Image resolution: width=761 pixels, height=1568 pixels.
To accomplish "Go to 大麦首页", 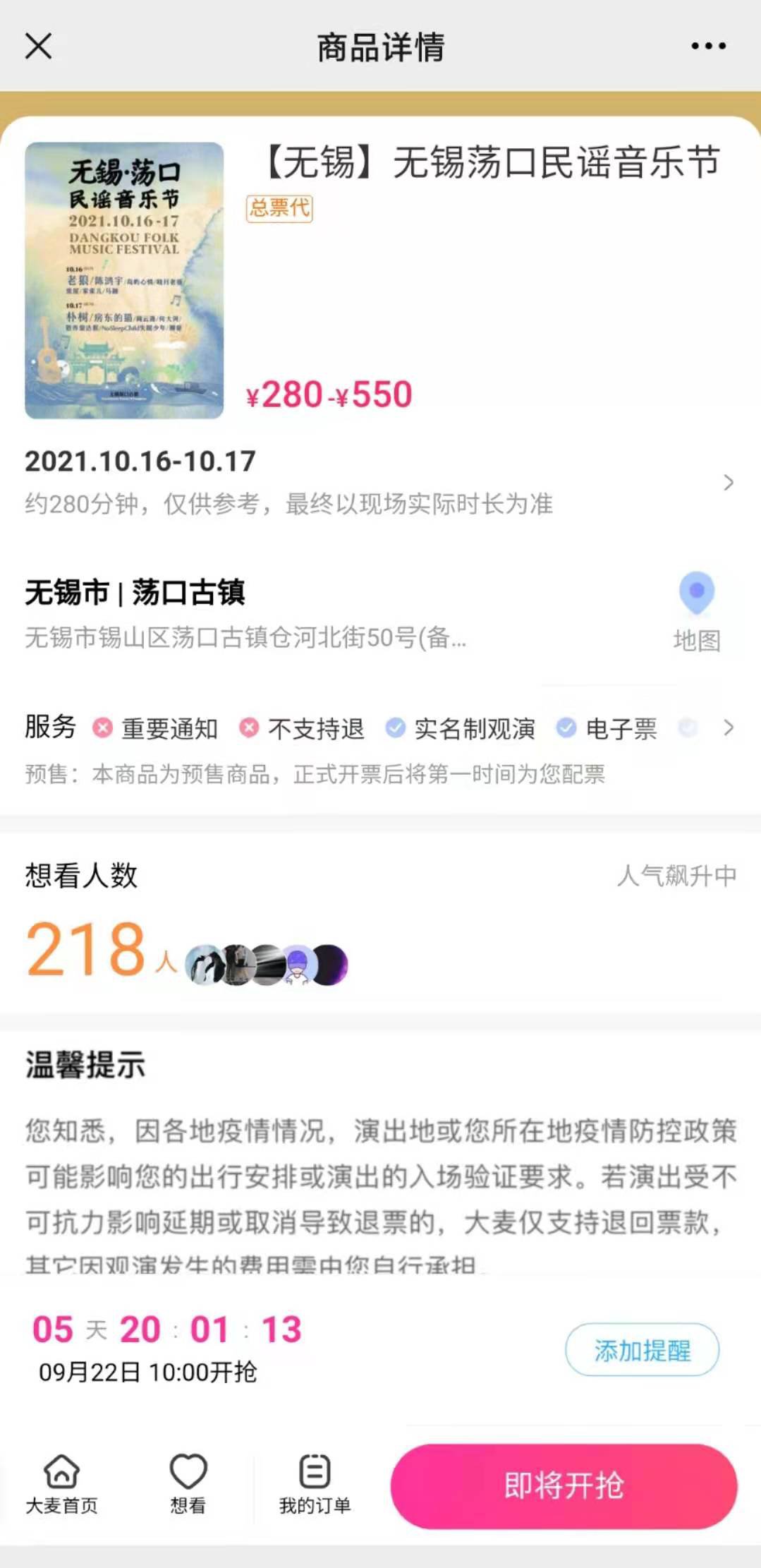I will click(x=61, y=1483).
